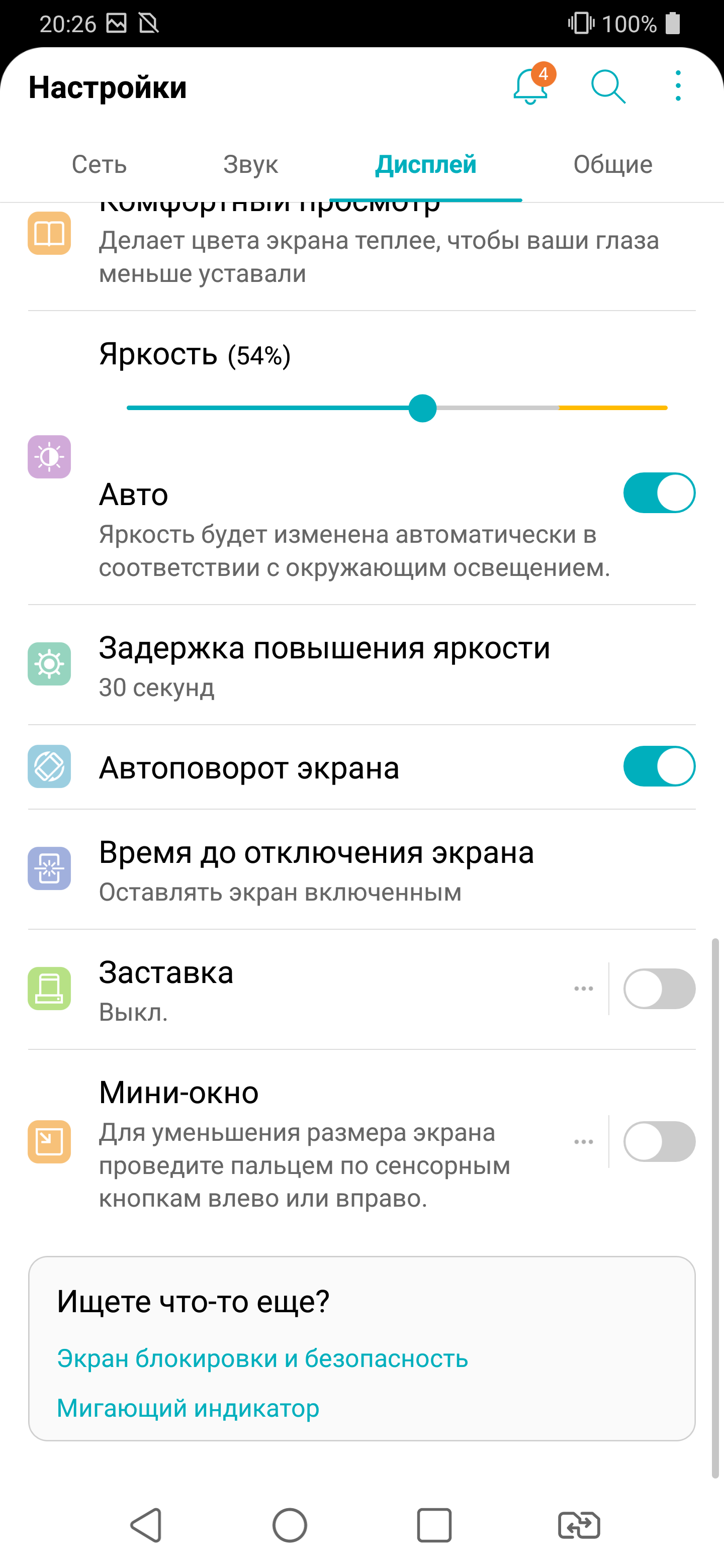Go to the home screen

(290, 1525)
